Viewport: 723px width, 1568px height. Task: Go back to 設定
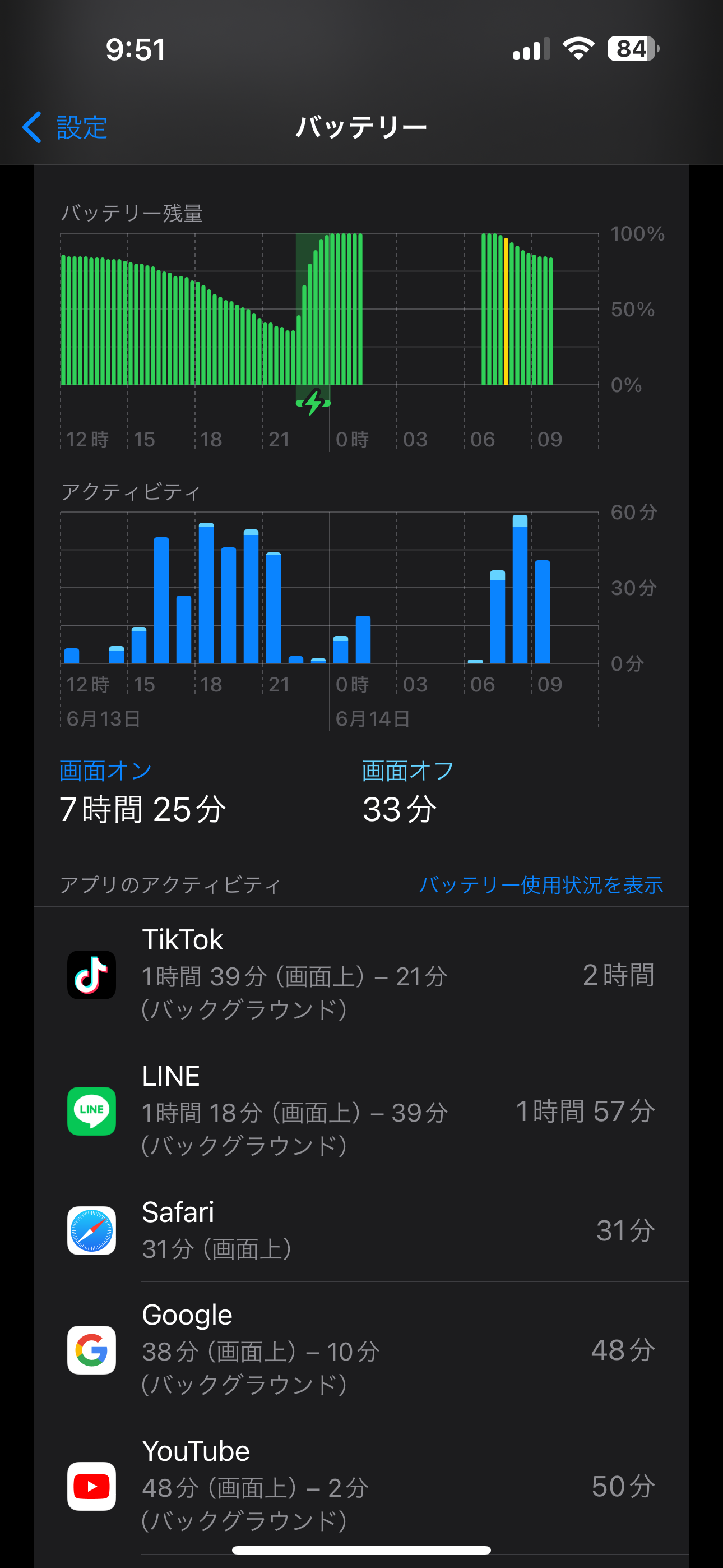66,128
